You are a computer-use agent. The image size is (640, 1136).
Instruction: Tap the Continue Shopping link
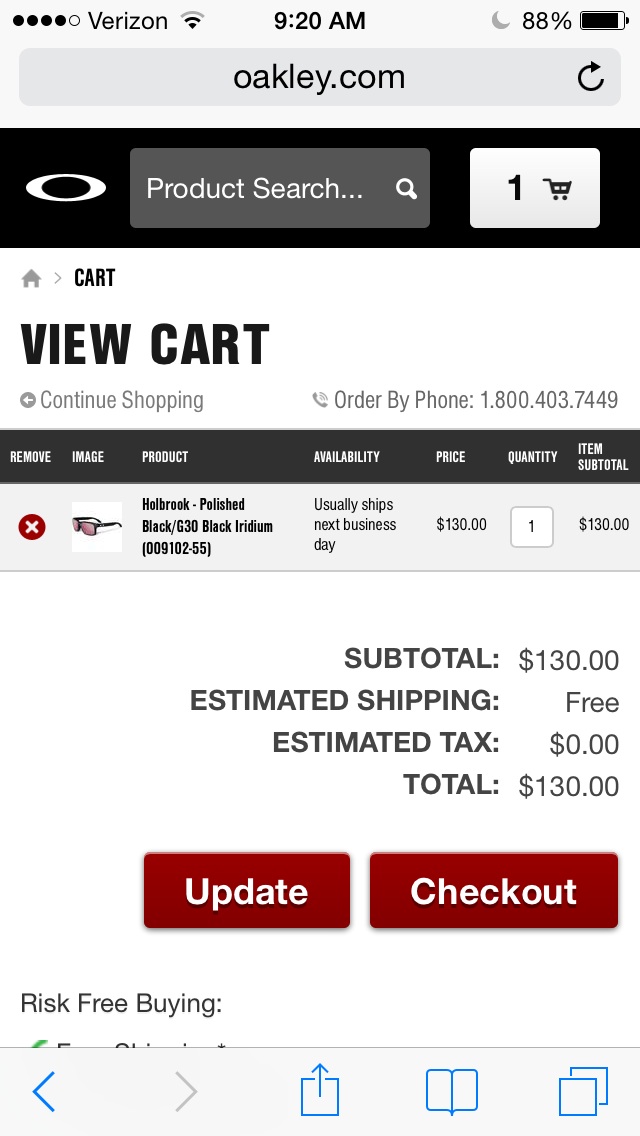pyautogui.click(x=112, y=400)
